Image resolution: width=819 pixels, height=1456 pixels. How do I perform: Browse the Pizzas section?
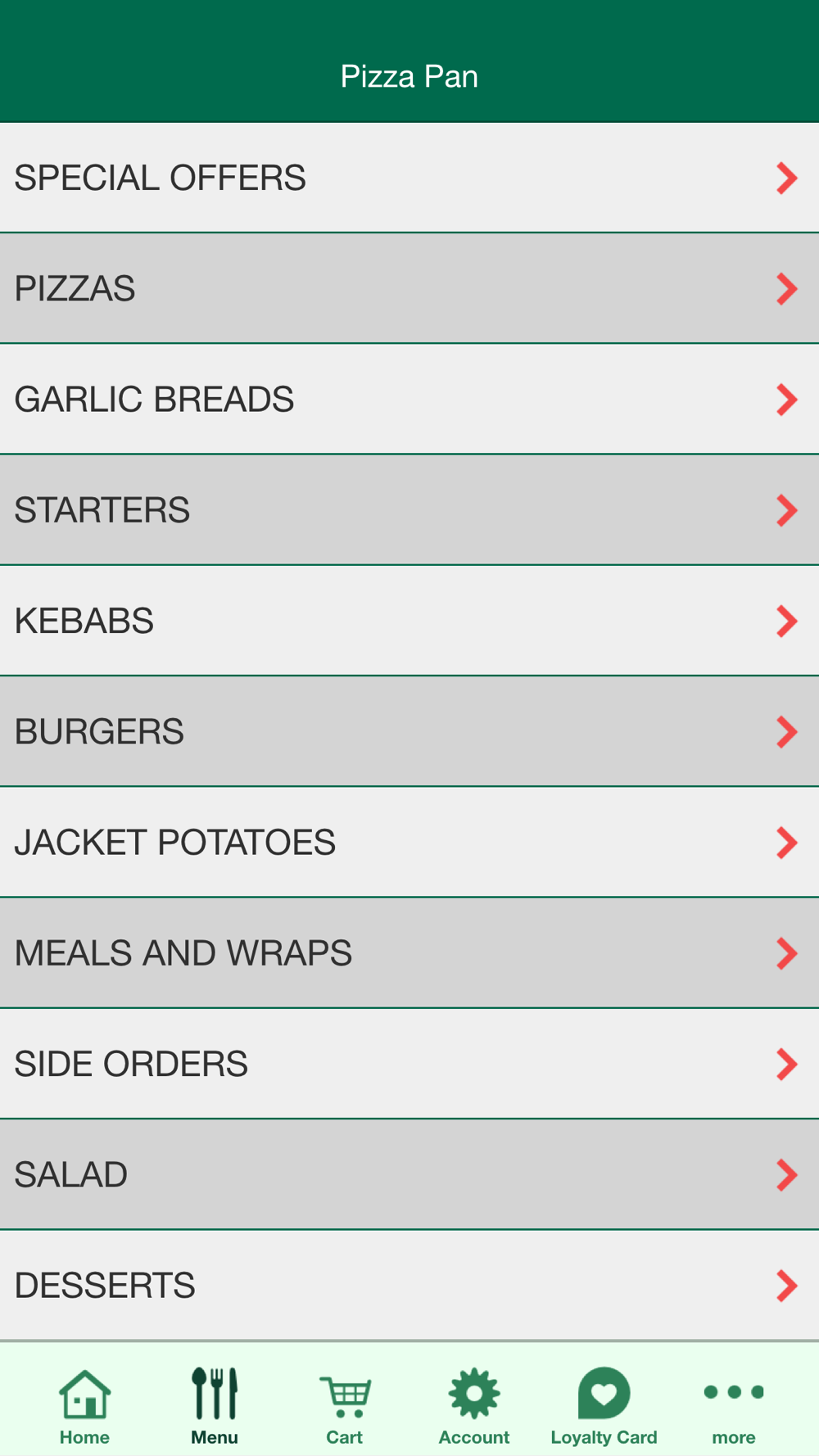409,288
